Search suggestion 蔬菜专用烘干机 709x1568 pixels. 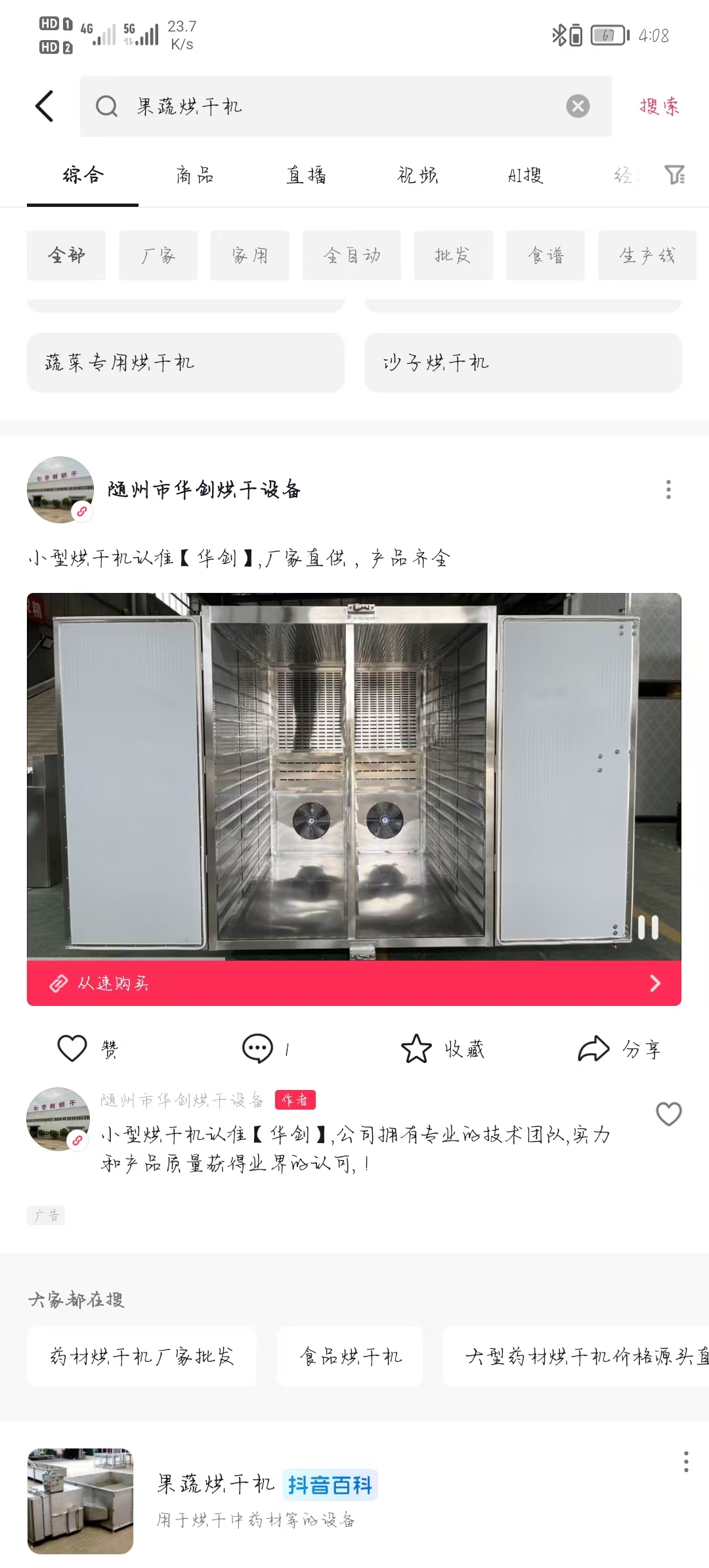point(185,362)
